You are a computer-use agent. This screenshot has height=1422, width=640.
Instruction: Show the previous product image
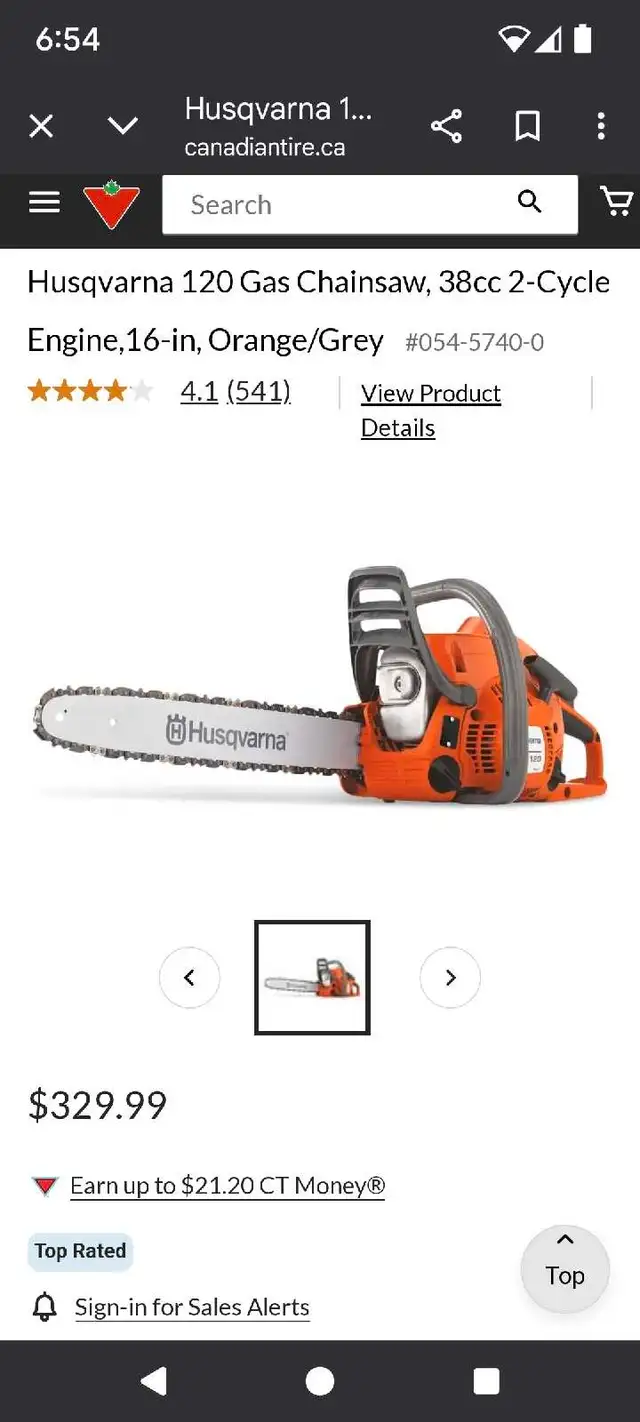pyautogui.click(x=189, y=977)
